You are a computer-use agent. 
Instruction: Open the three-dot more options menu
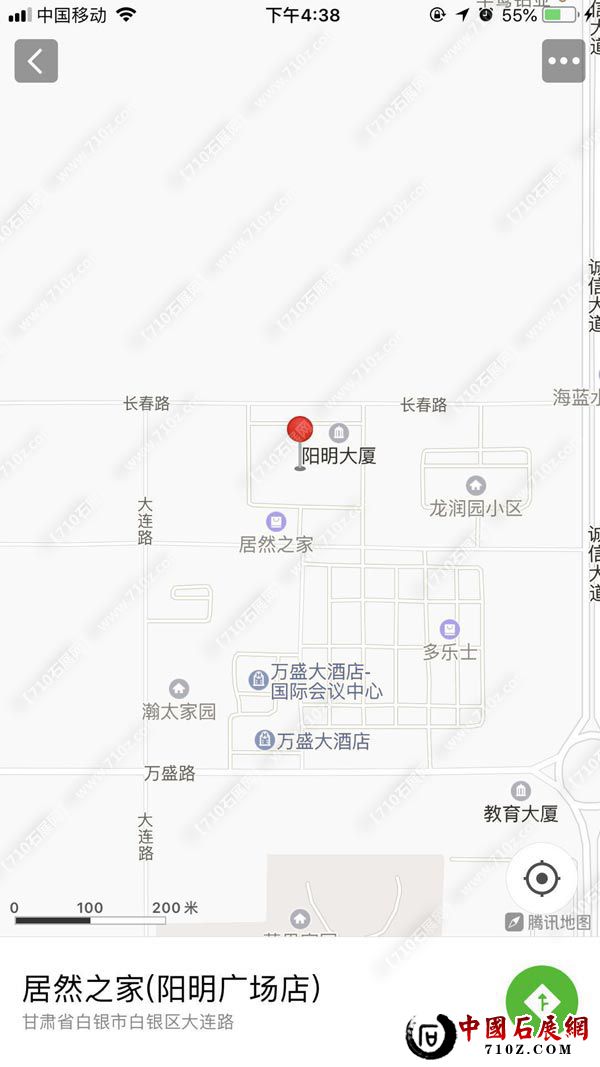(x=563, y=61)
